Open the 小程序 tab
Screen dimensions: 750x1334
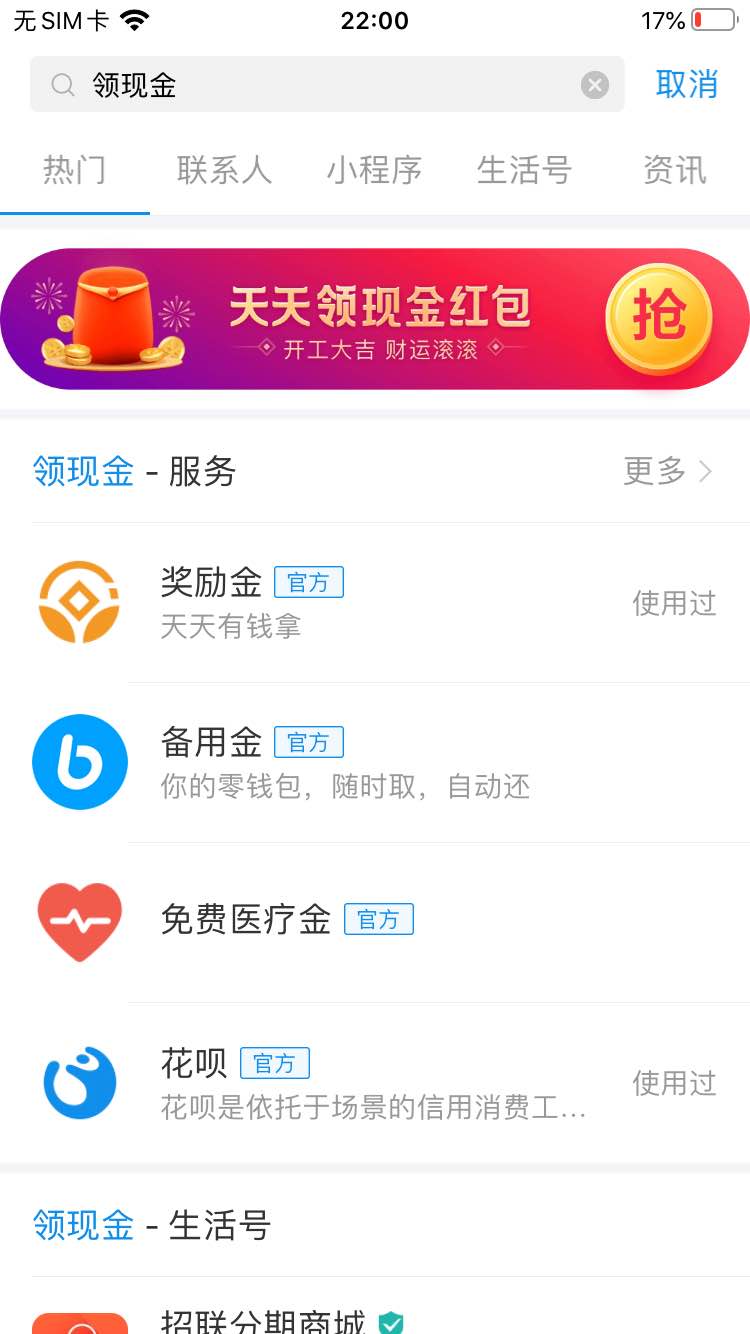[374, 170]
